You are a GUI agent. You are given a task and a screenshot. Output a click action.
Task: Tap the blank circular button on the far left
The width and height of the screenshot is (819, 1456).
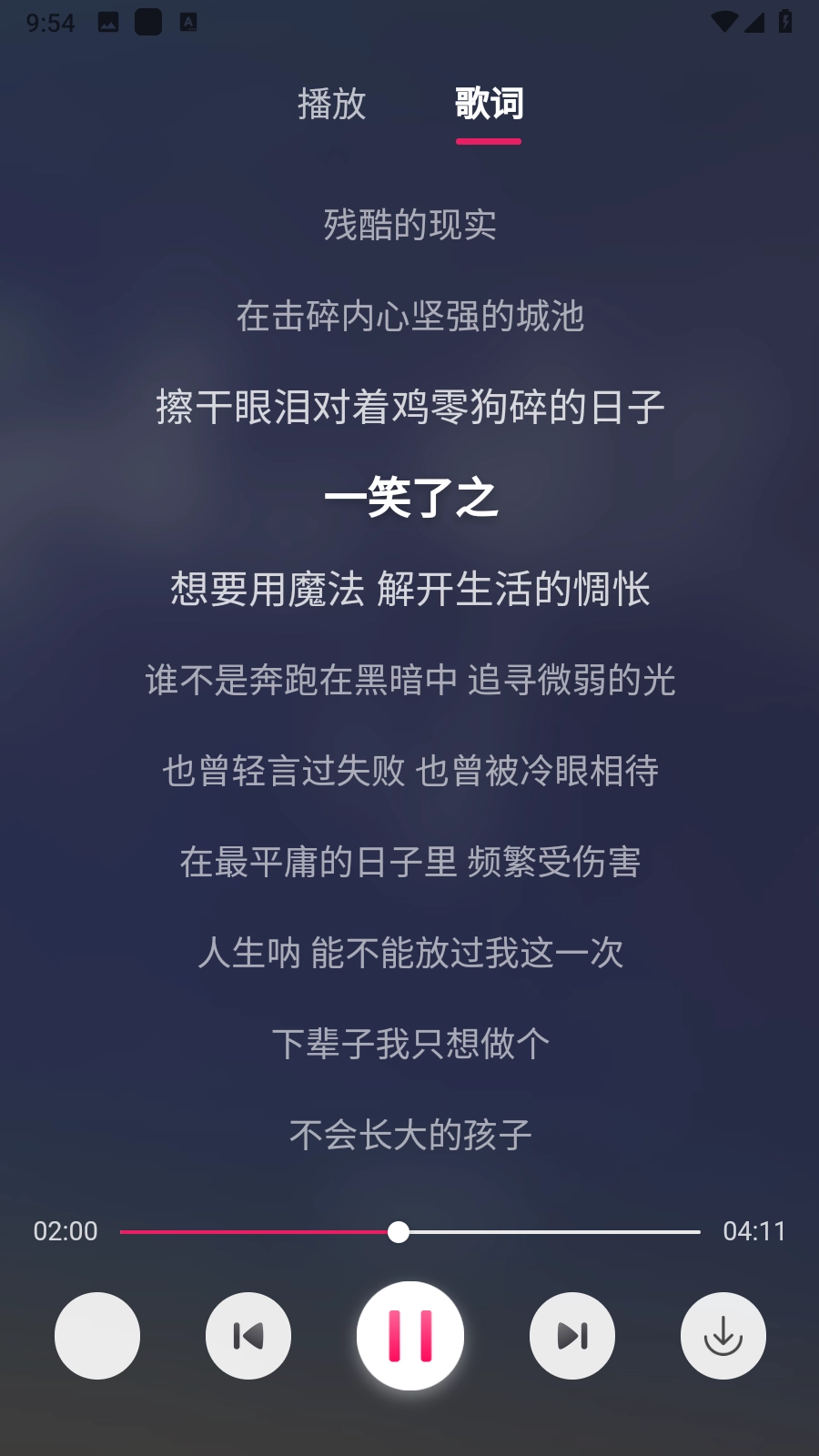pyautogui.click(x=97, y=1335)
